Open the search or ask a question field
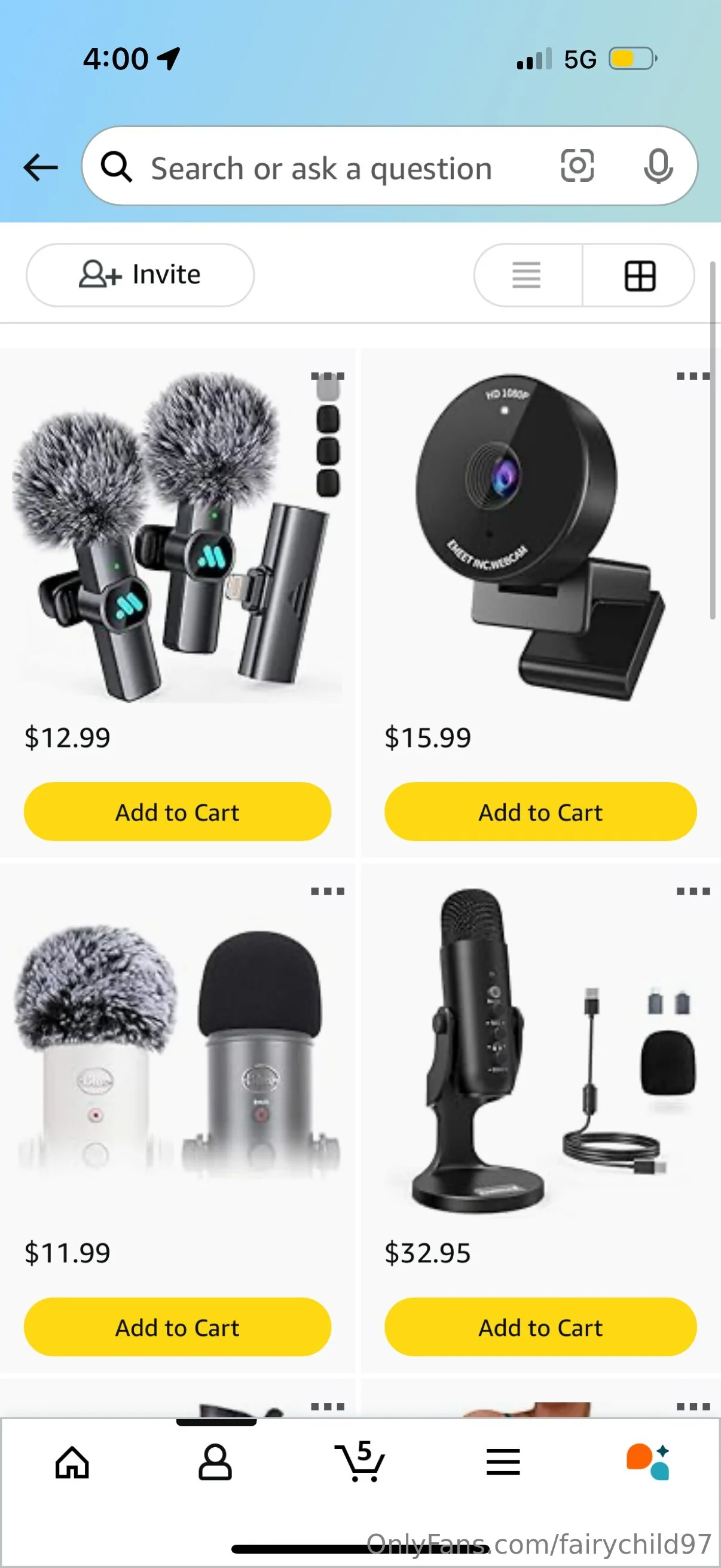The width and height of the screenshot is (721, 1568). click(321, 167)
